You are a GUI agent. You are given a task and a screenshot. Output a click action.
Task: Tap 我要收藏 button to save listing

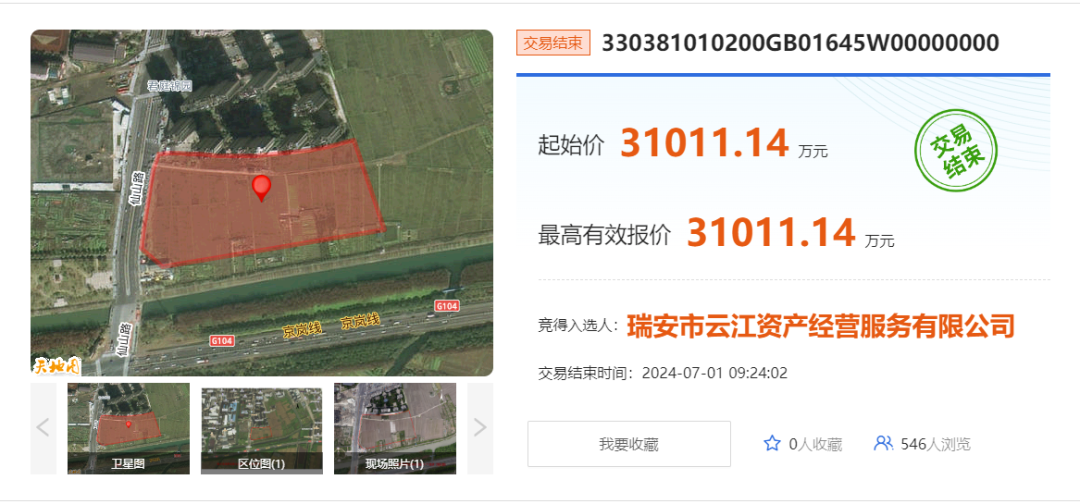click(x=629, y=444)
